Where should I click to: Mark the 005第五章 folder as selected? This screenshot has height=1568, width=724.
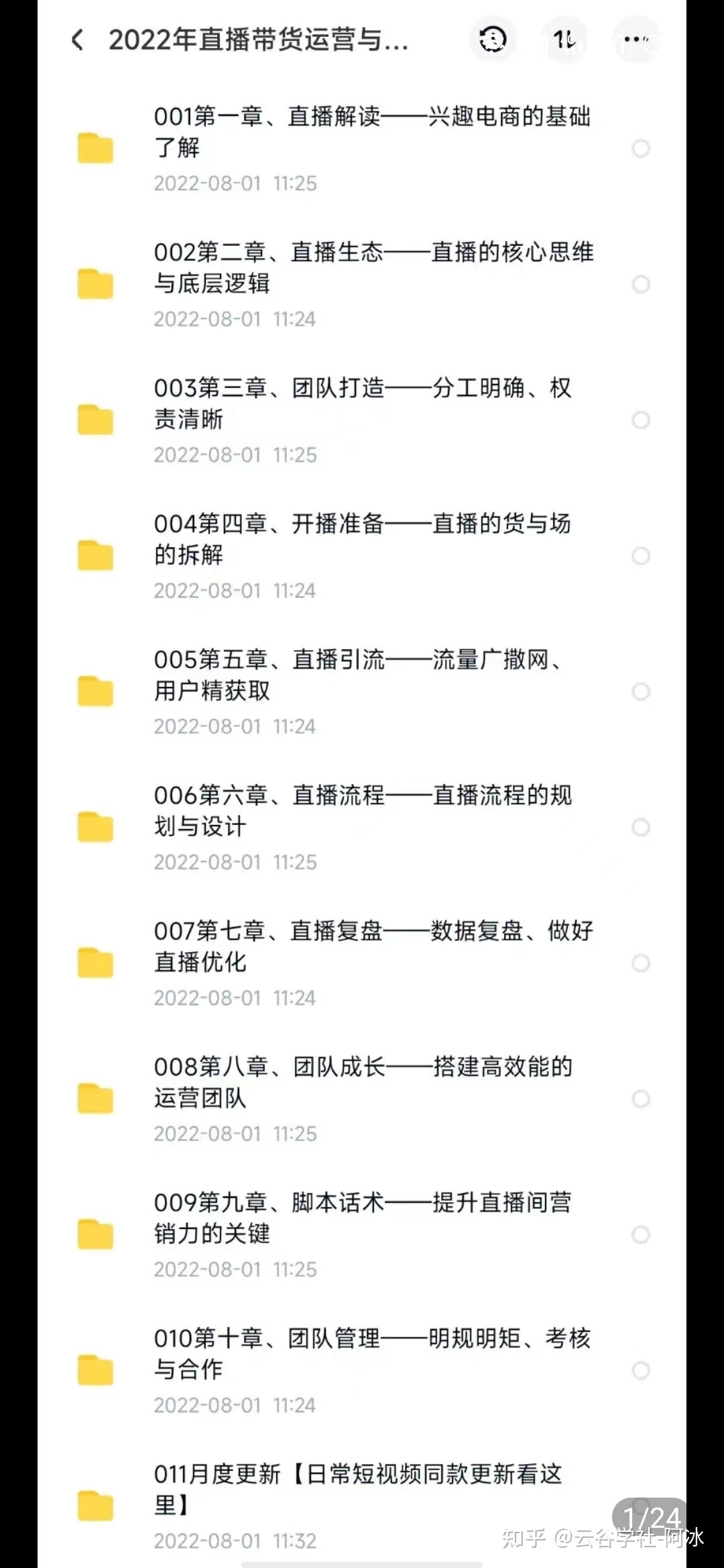(x=641, y=692)
